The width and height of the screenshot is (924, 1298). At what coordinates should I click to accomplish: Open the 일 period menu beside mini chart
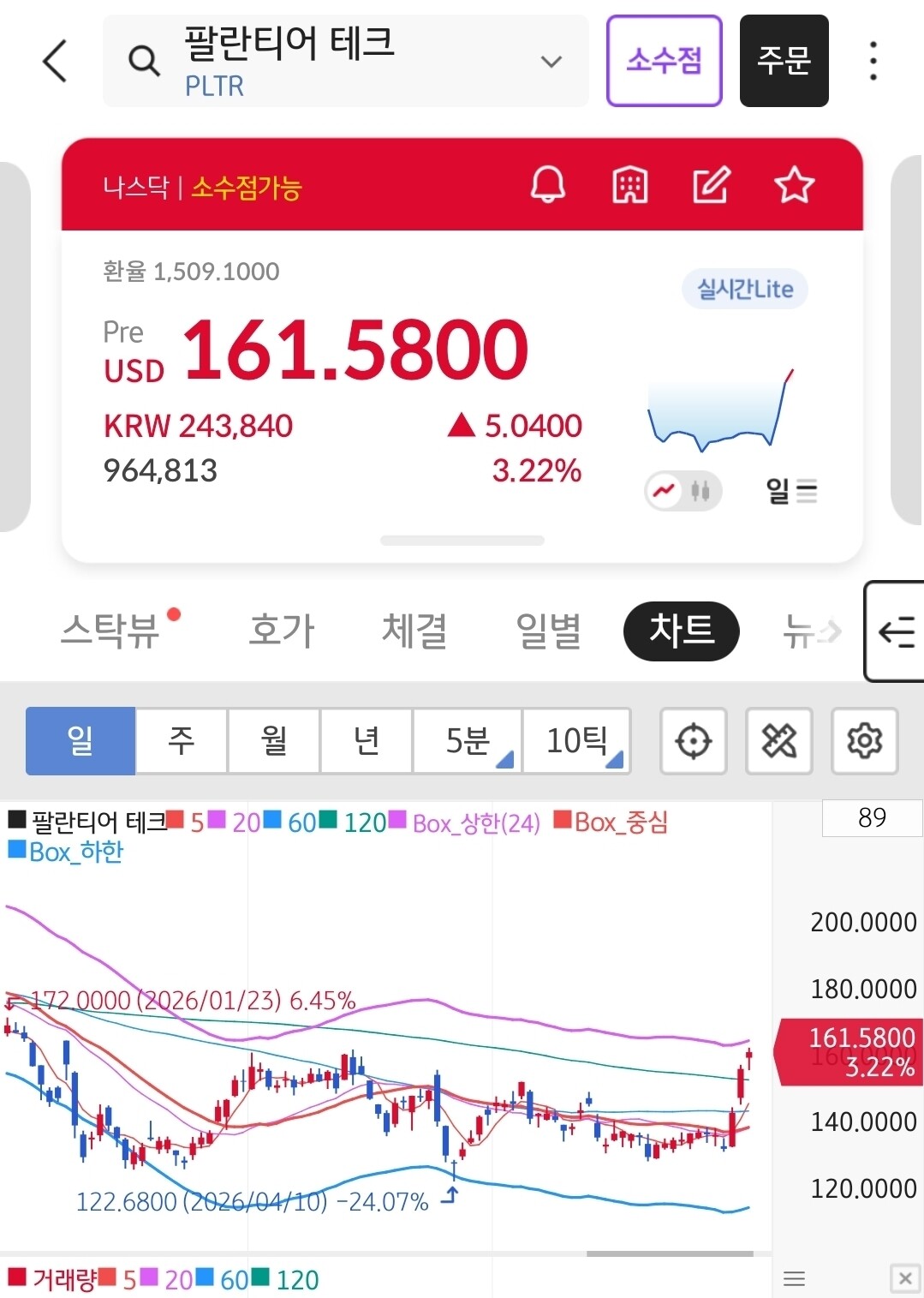pos(791,491)
